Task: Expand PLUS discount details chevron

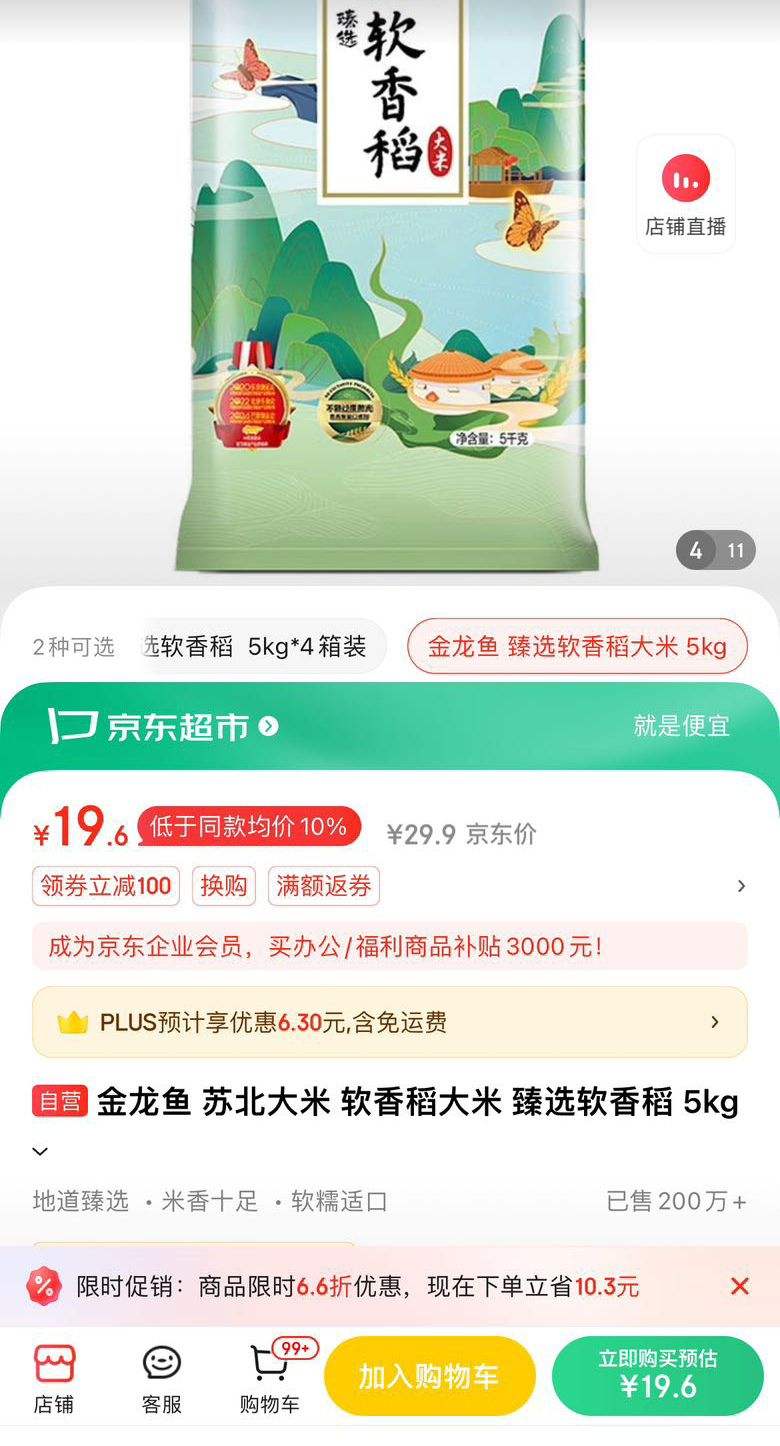Action: [x=714, y=1022]
